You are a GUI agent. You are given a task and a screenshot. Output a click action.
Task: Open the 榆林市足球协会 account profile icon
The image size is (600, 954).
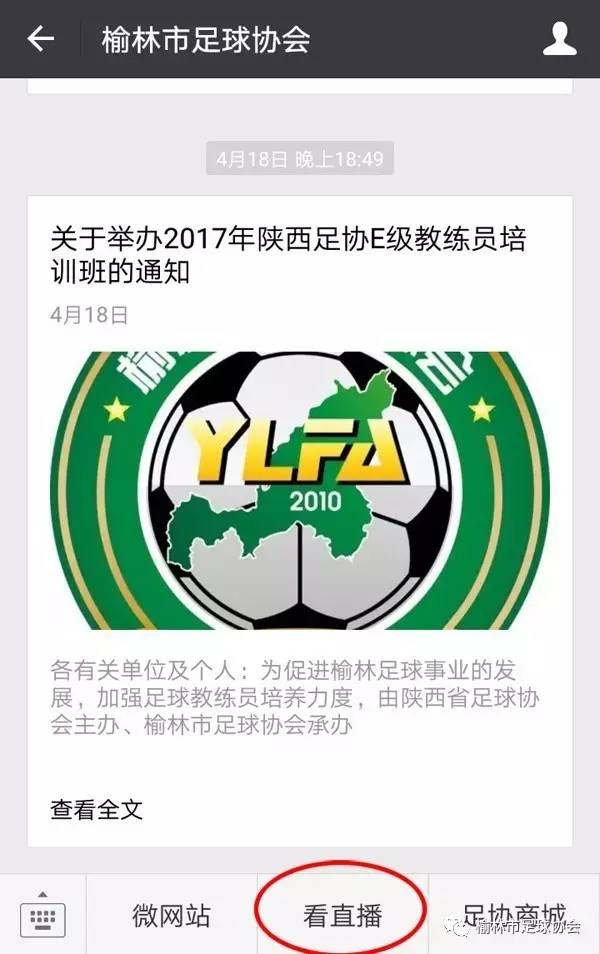pyautogui.click(x=560, y=39)
